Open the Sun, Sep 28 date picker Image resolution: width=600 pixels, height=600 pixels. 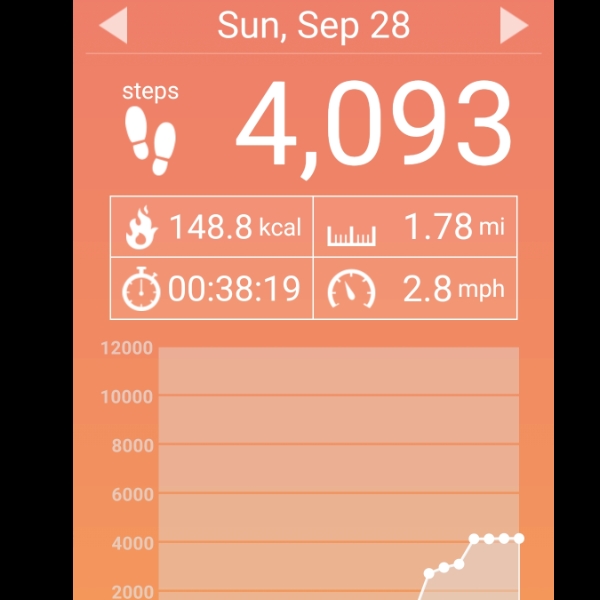(313, 25)
